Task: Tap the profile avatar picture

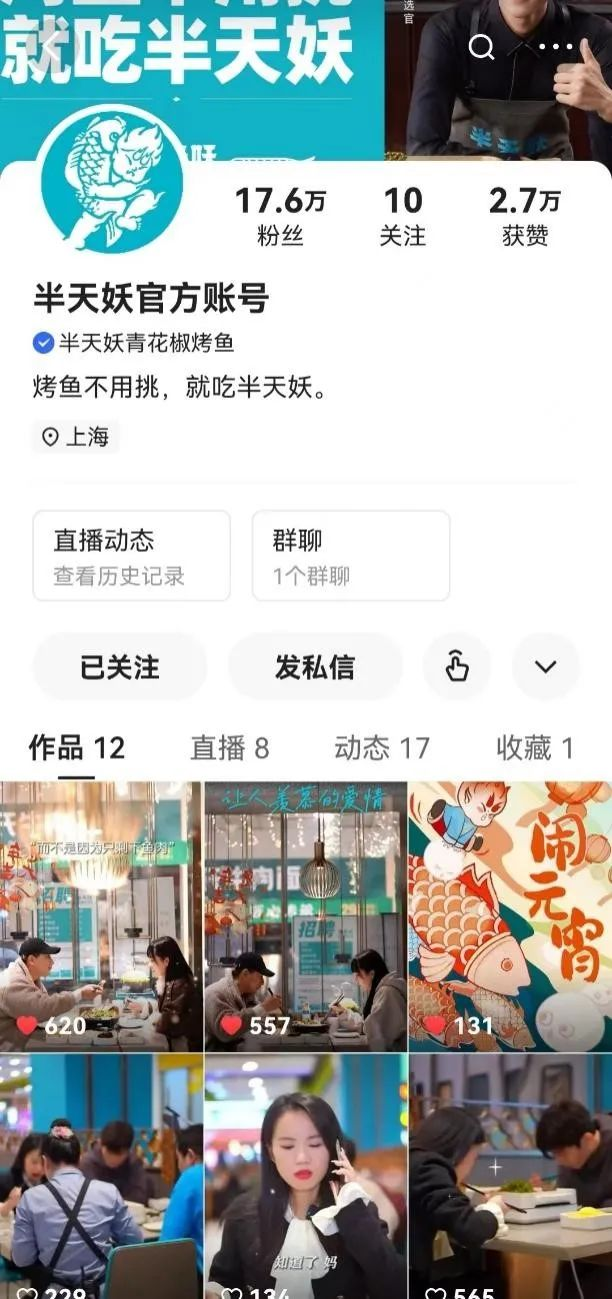Action: click(111, 177)
